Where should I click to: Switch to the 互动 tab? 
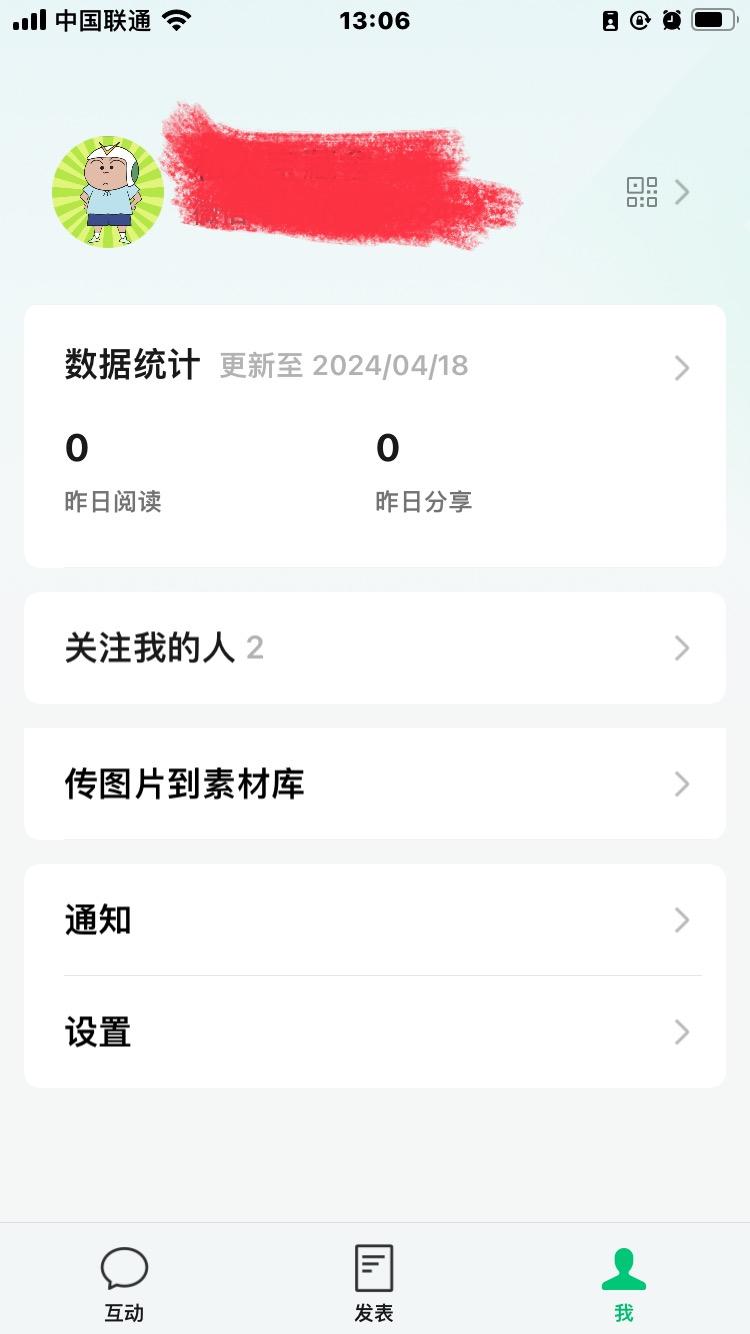coord(124,1283)
